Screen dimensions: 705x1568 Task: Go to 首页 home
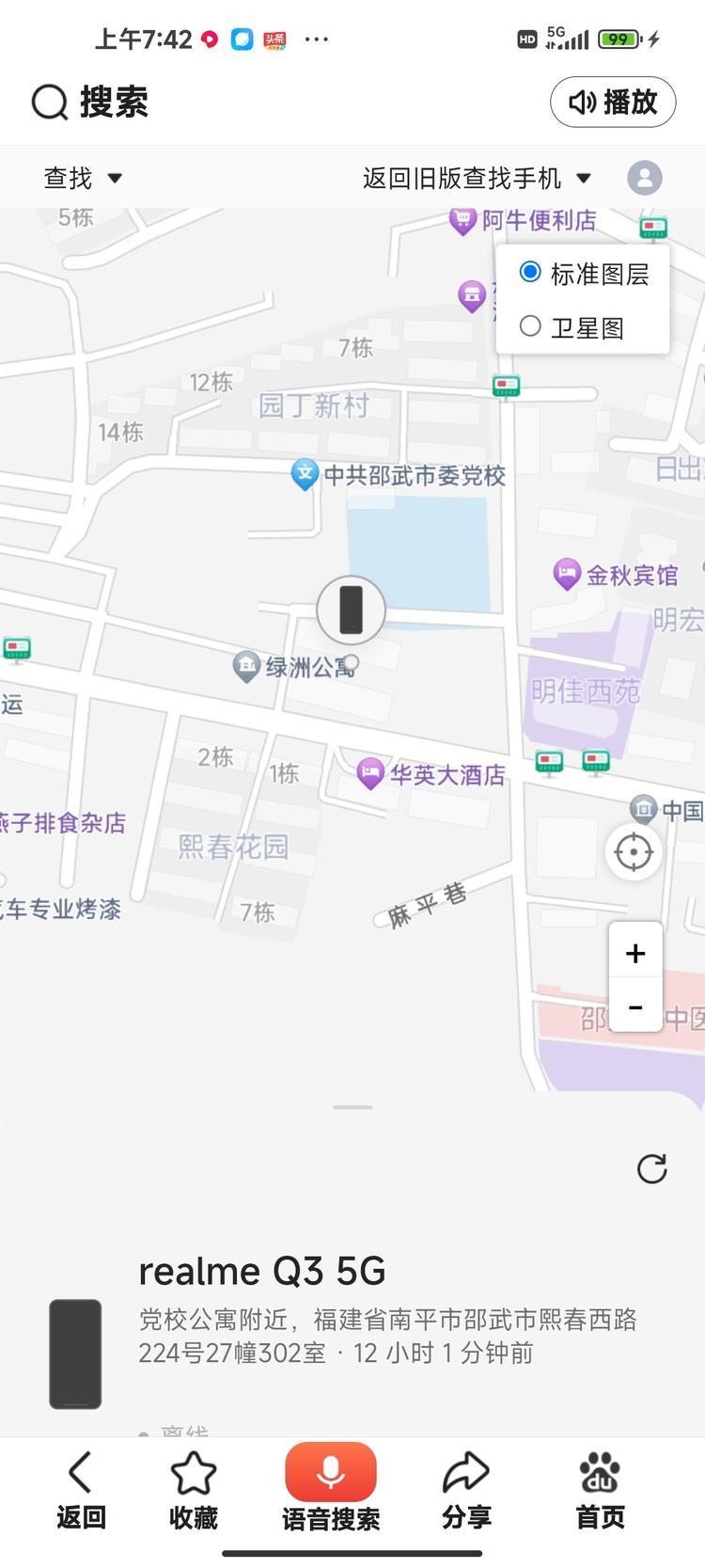[600, 1491]
